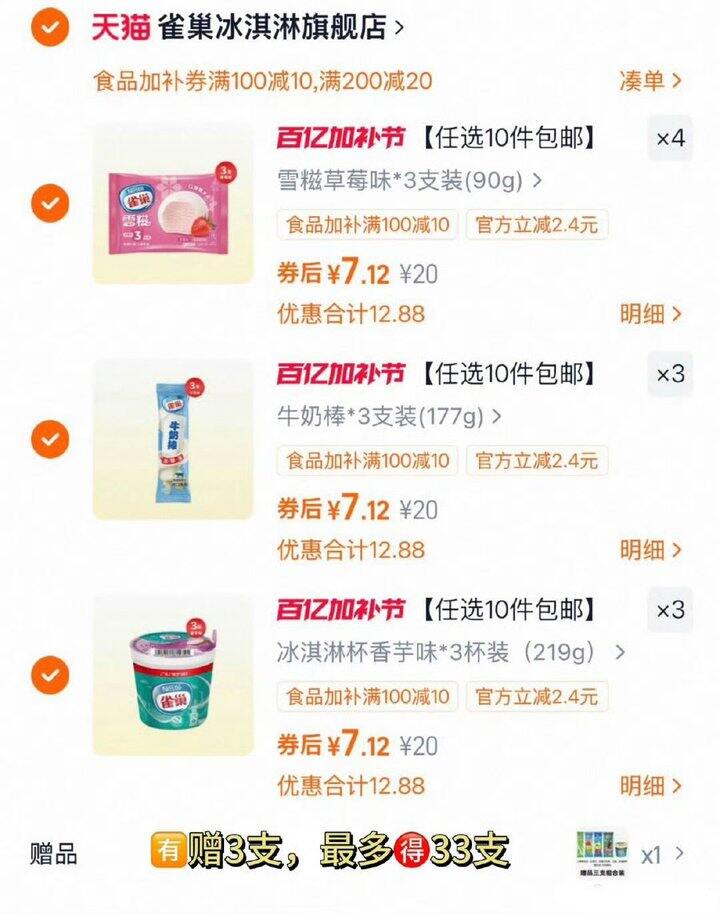
Task: Change the 冰淇淋杯香芋味*3杯装 spec option
Action: (450, 652)
